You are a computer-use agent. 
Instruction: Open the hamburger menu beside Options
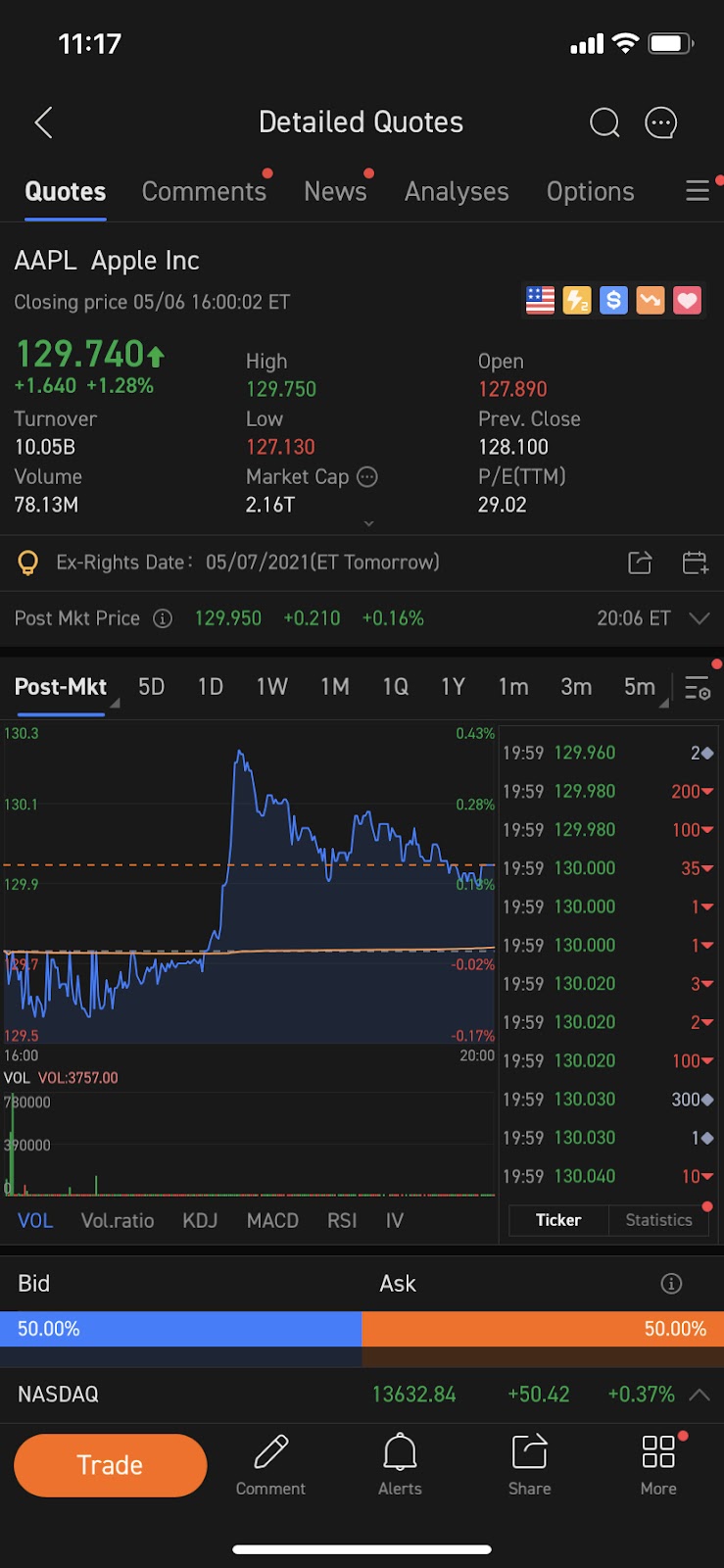point(697,191)
